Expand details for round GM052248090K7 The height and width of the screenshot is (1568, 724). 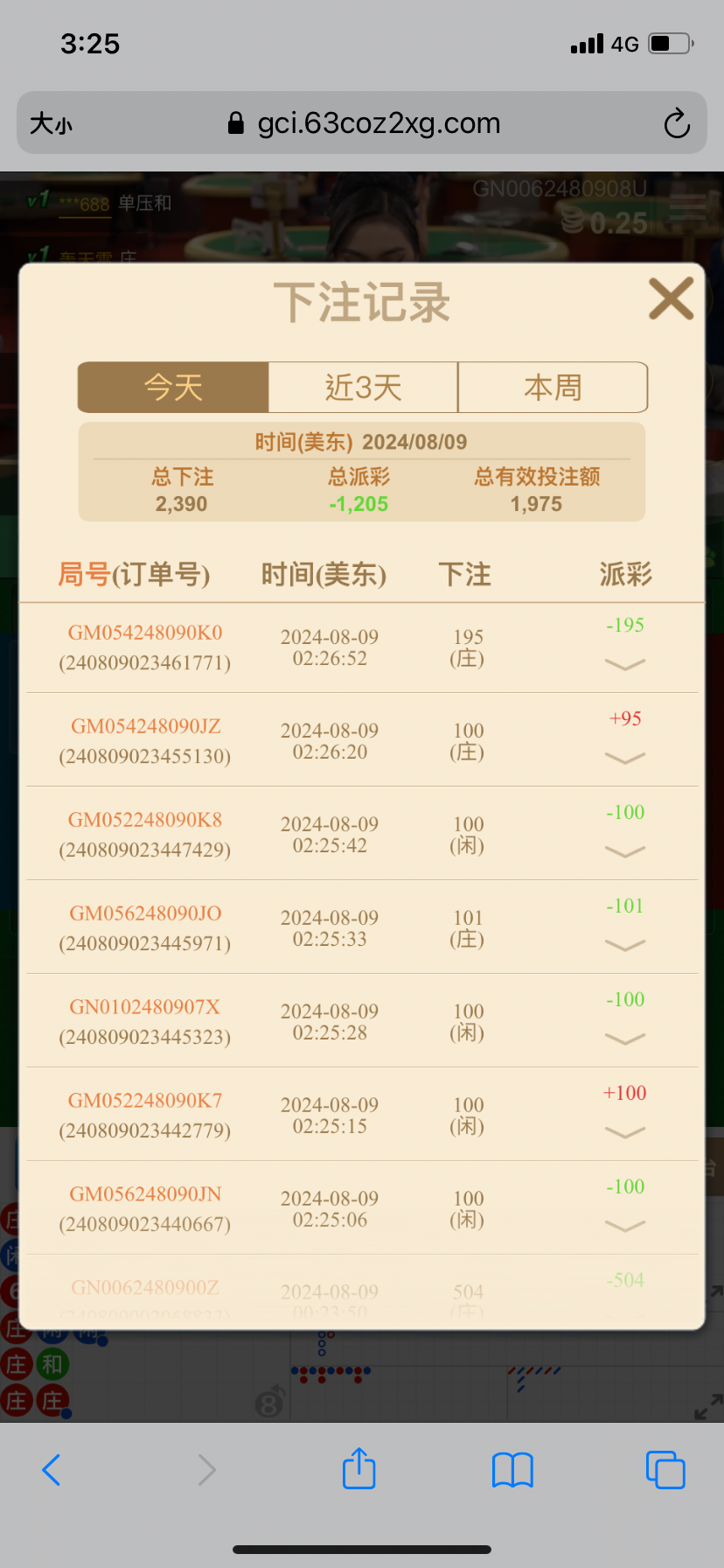[625, 1132]
